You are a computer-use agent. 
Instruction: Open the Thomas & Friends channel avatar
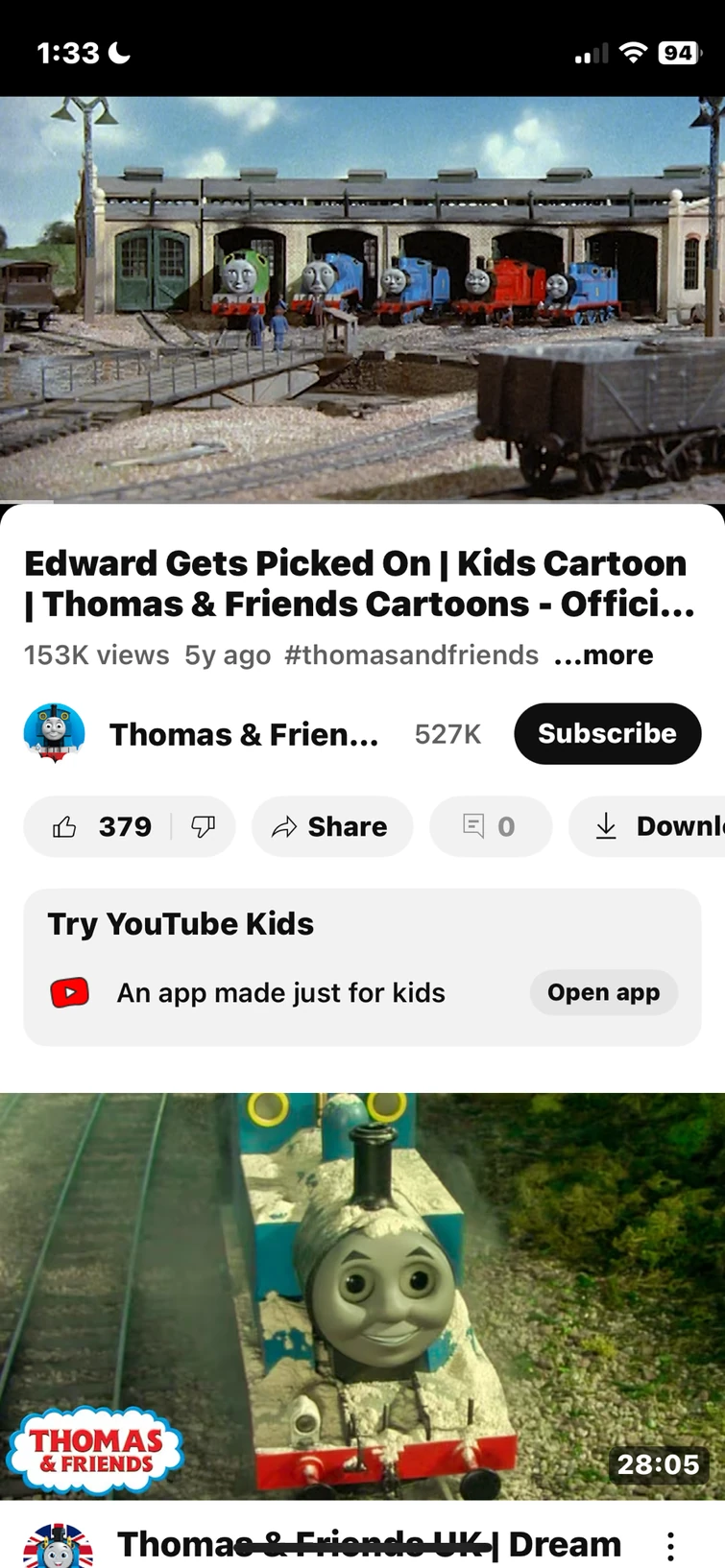point(55,733)
